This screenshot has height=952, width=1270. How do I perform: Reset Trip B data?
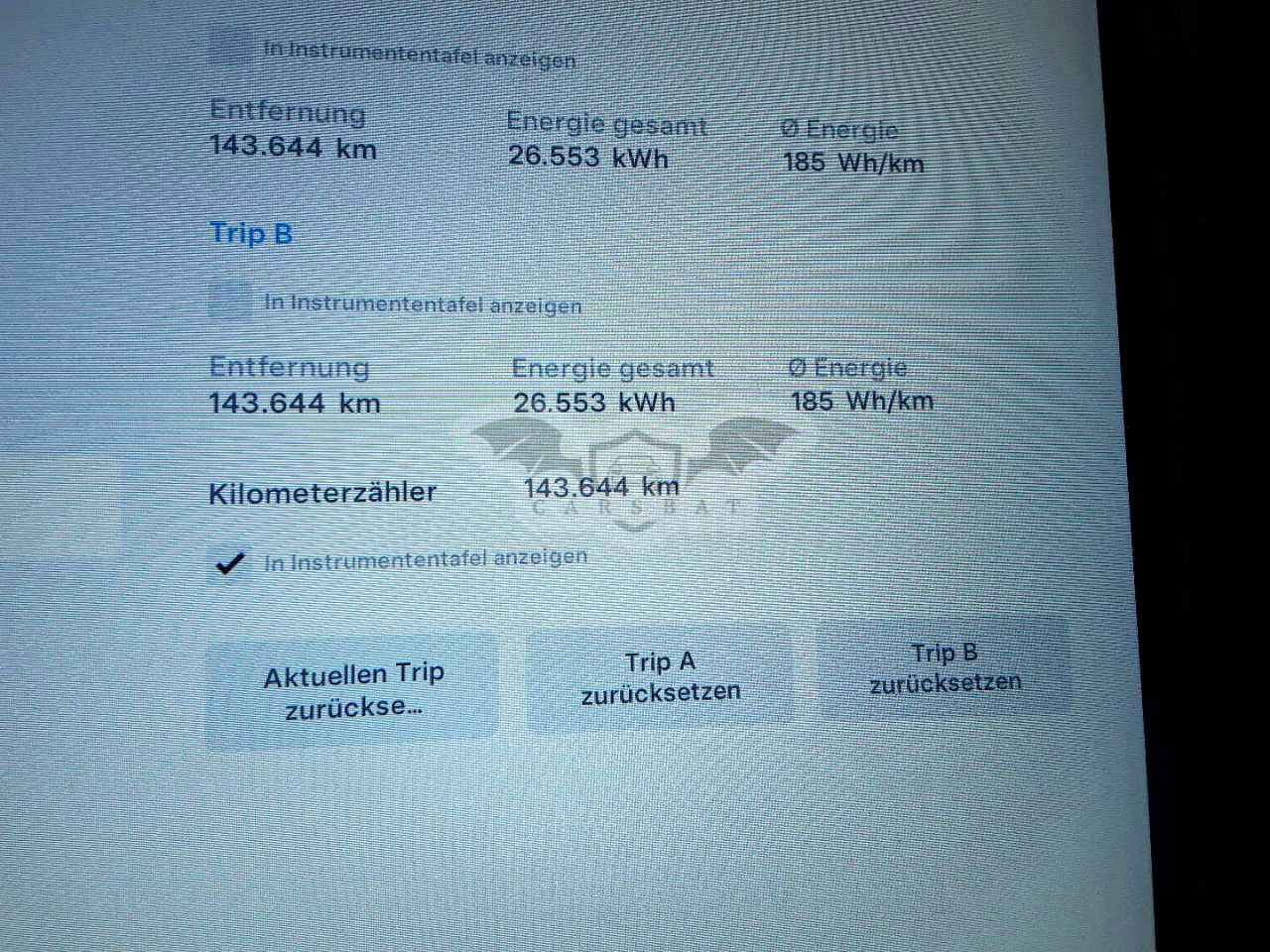(x=944, y=667)
